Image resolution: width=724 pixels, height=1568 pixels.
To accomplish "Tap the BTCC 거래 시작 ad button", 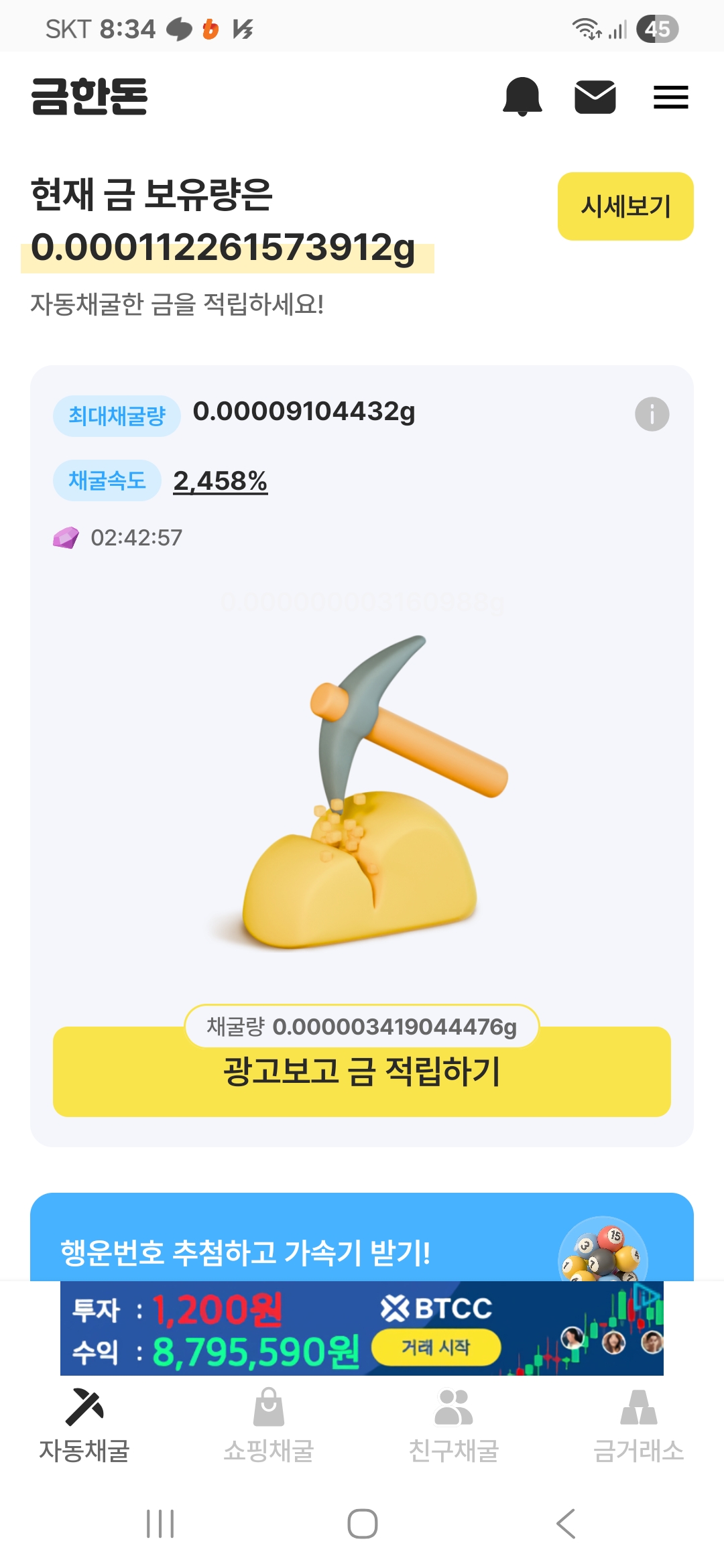I will (436, 1347).
